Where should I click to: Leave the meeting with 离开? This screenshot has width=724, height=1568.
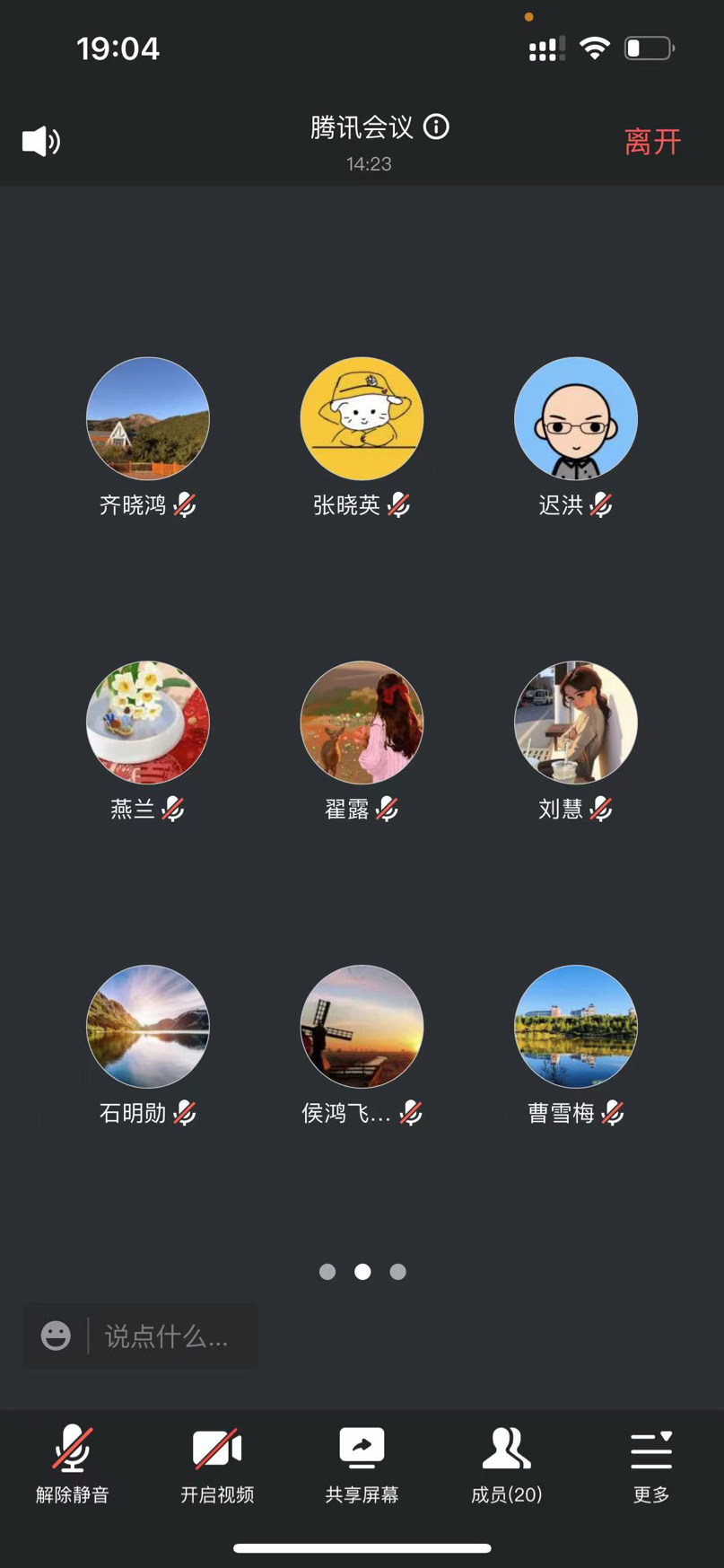pos(652,142)
